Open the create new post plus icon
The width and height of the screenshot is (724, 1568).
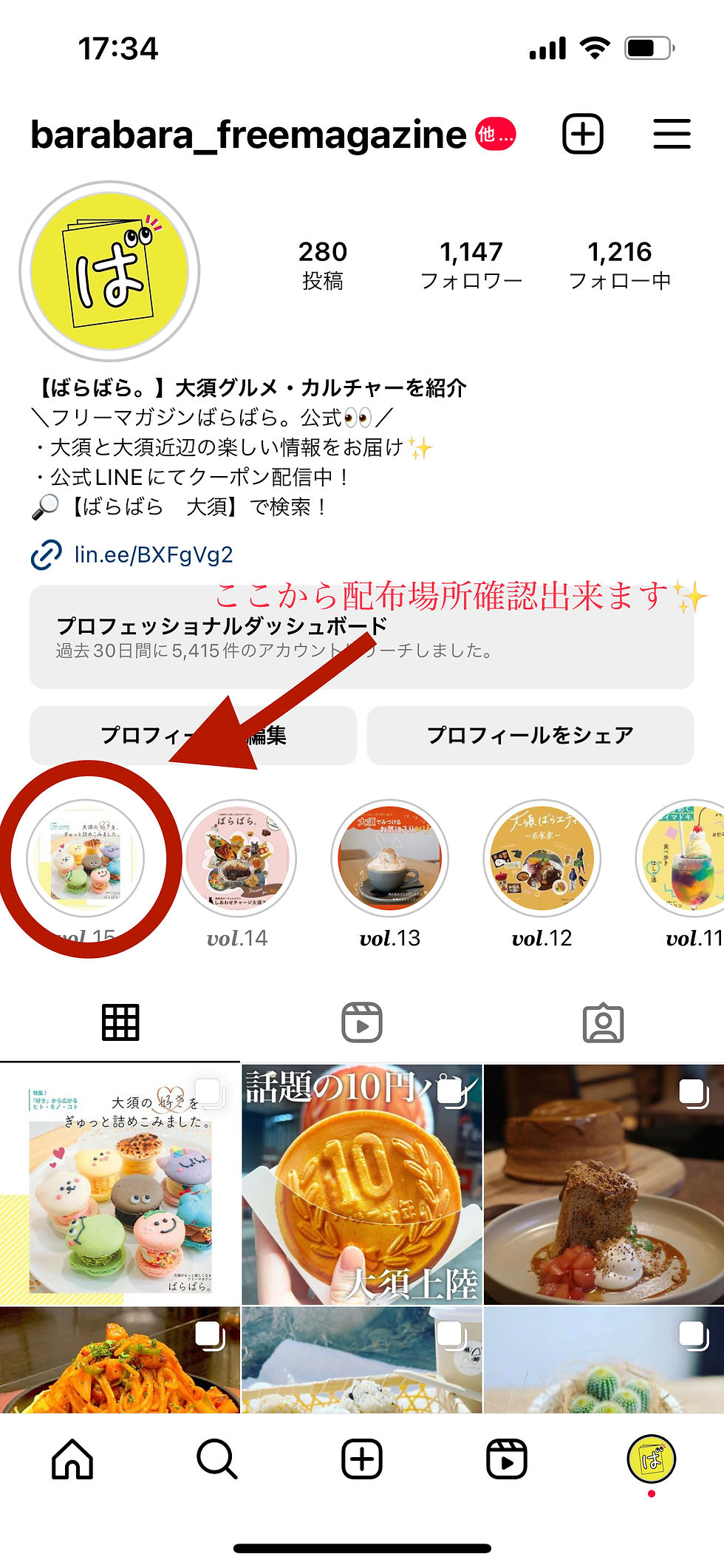[583, 134]
